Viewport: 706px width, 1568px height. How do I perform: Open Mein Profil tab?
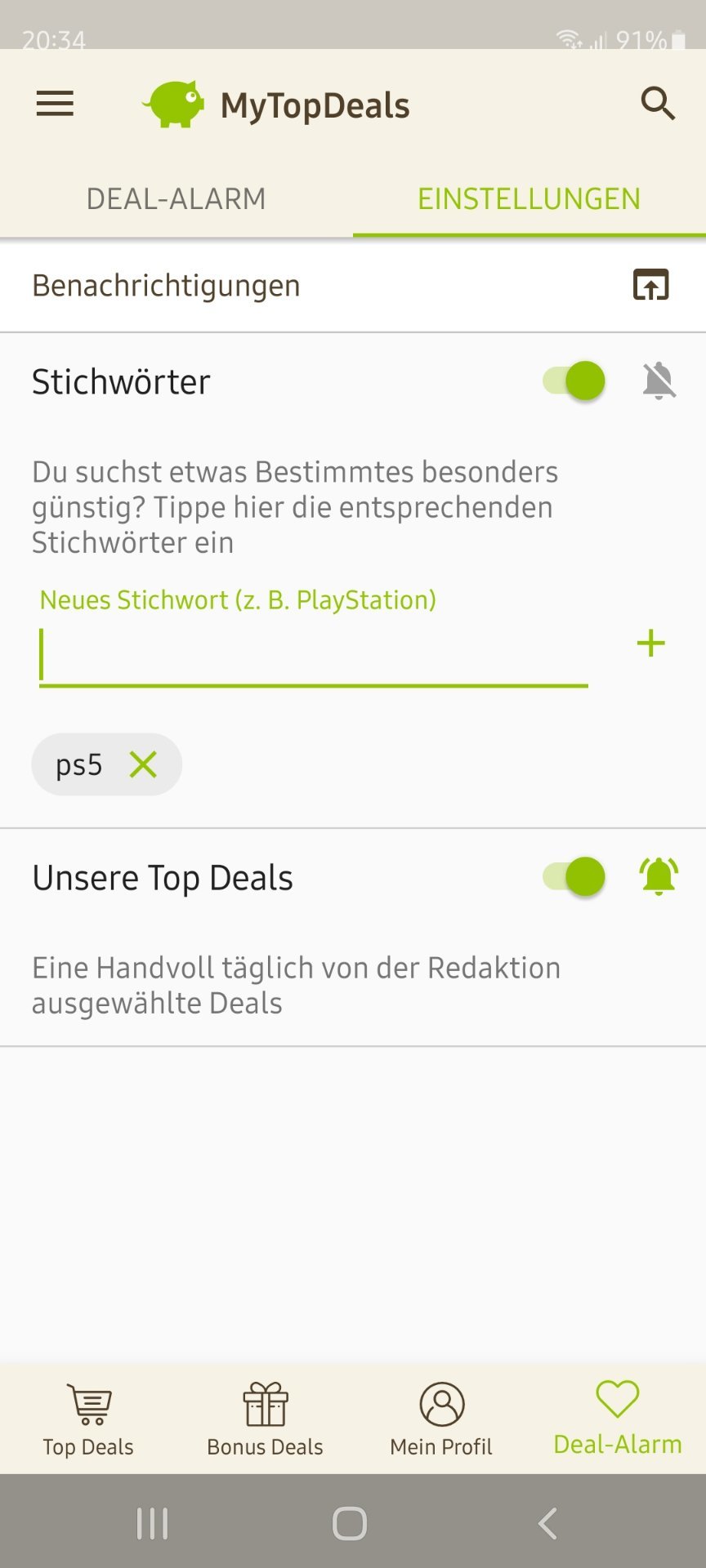(441, 1419)
